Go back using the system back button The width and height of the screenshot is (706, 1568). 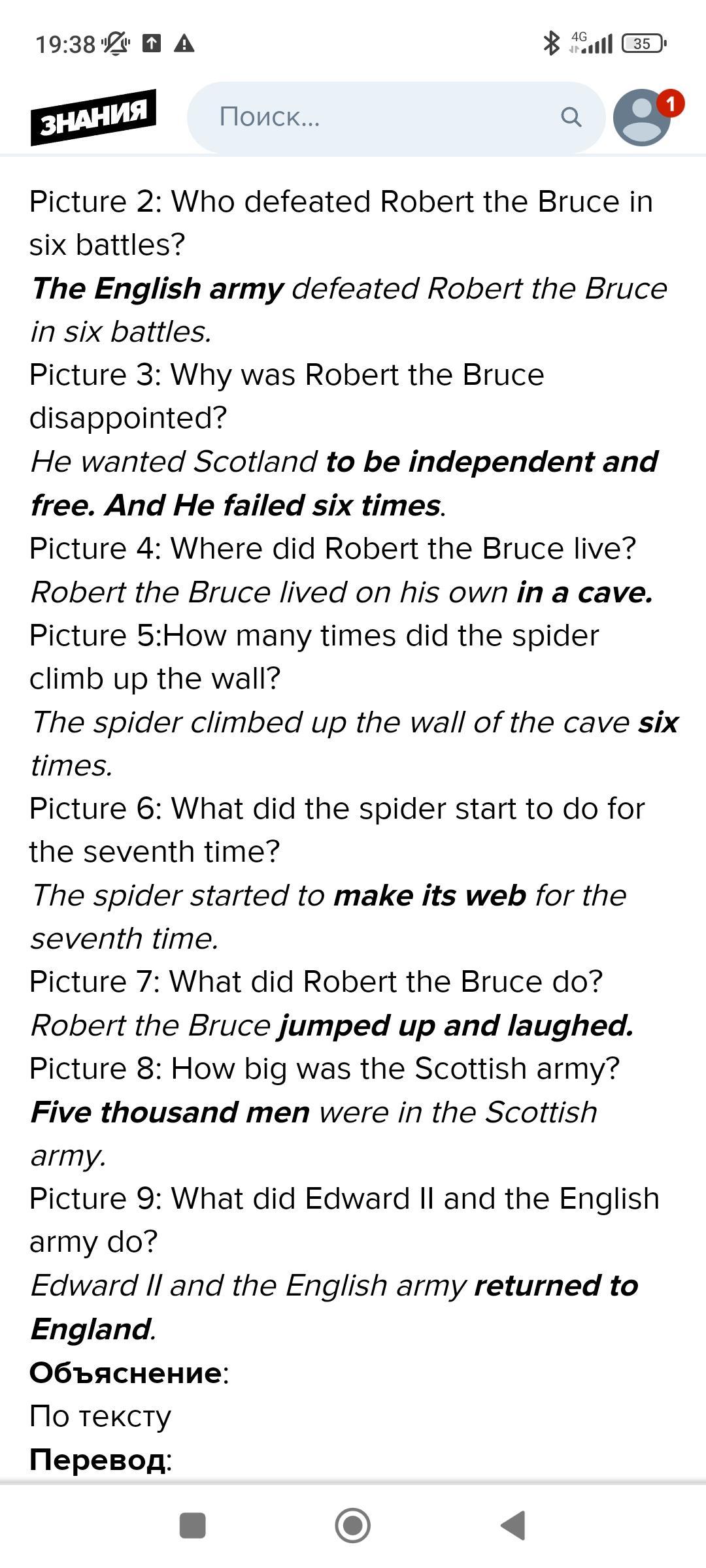tap(514, 1526)
